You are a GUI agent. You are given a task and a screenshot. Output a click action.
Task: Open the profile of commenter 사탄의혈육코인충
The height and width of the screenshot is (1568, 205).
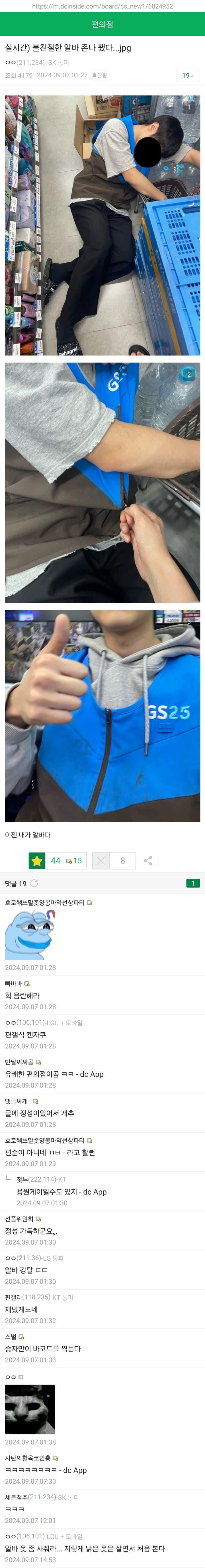tap(27, 1458)
